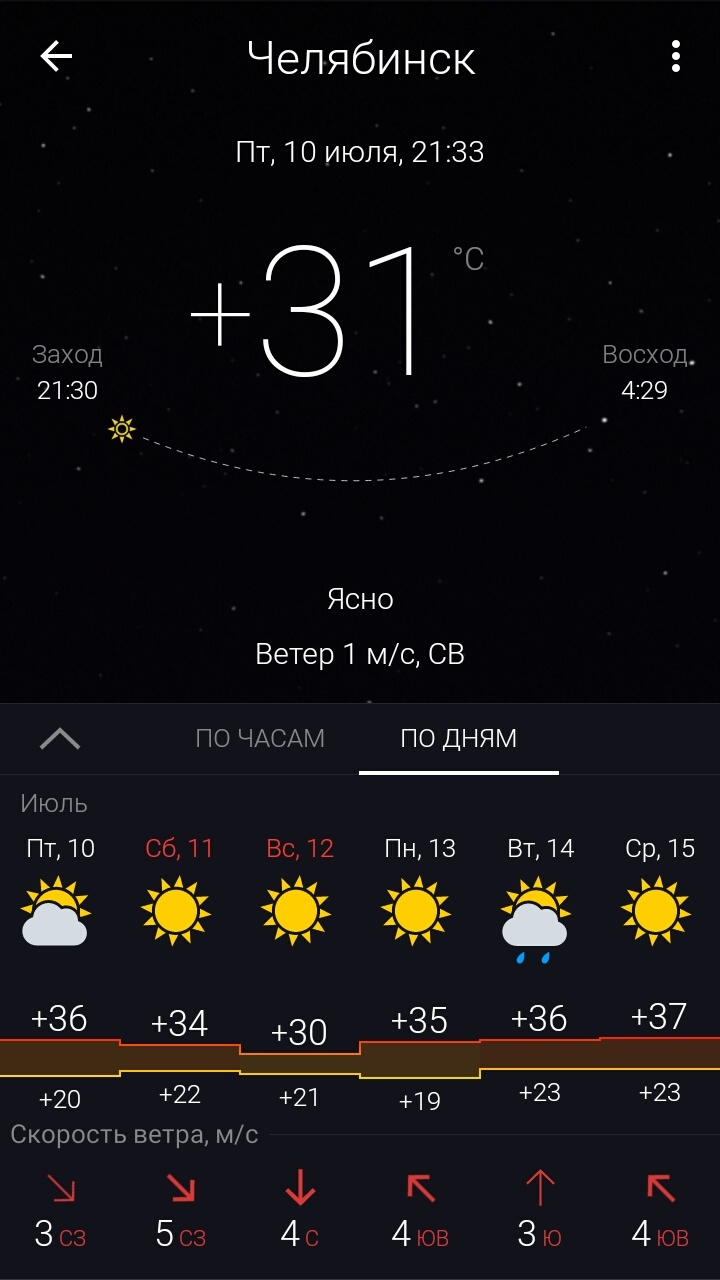This screenshot has width=720, height=1280.
Task: Switch to the ПО ЧАСАМ tab
Action: (x=260, y=739)
